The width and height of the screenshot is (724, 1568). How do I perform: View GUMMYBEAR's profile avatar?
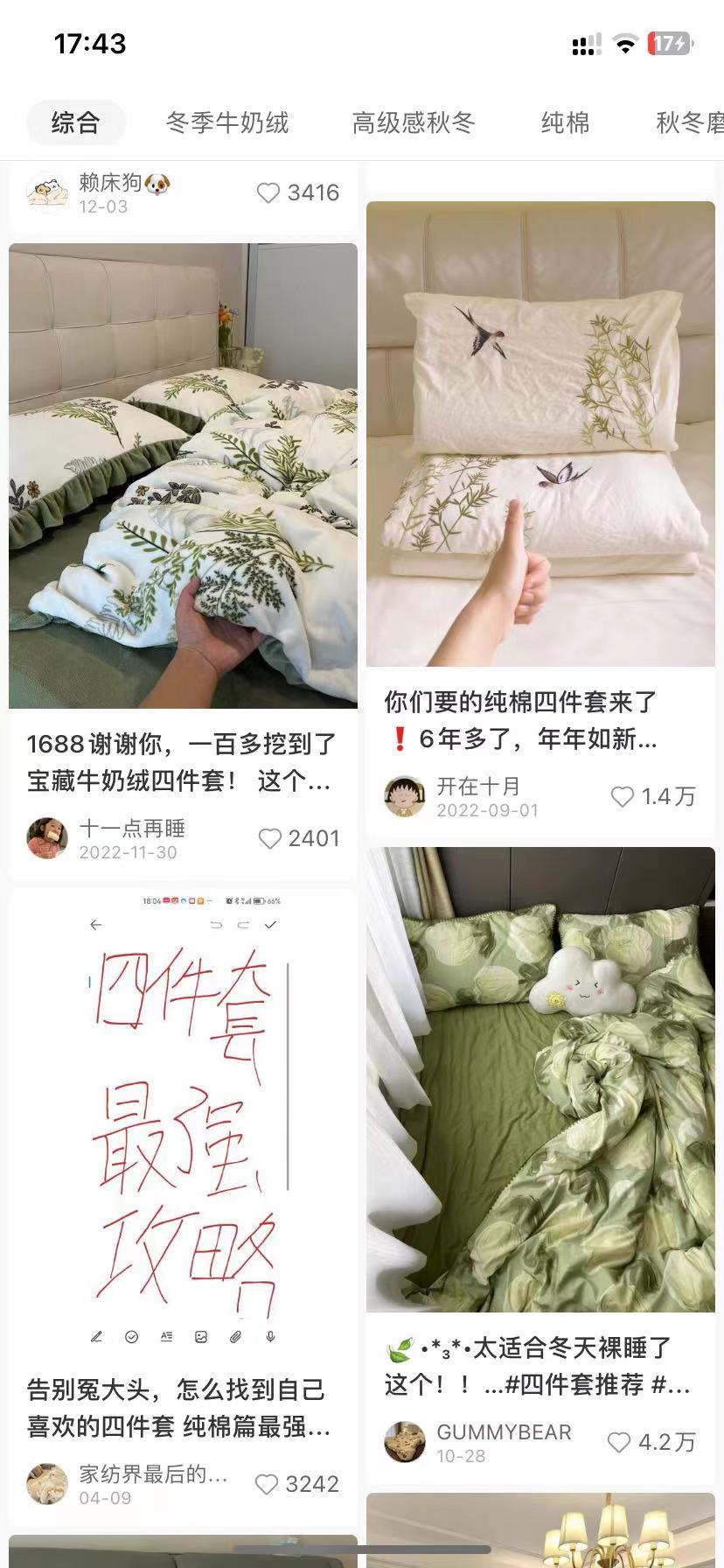(x=404, y=1442)
